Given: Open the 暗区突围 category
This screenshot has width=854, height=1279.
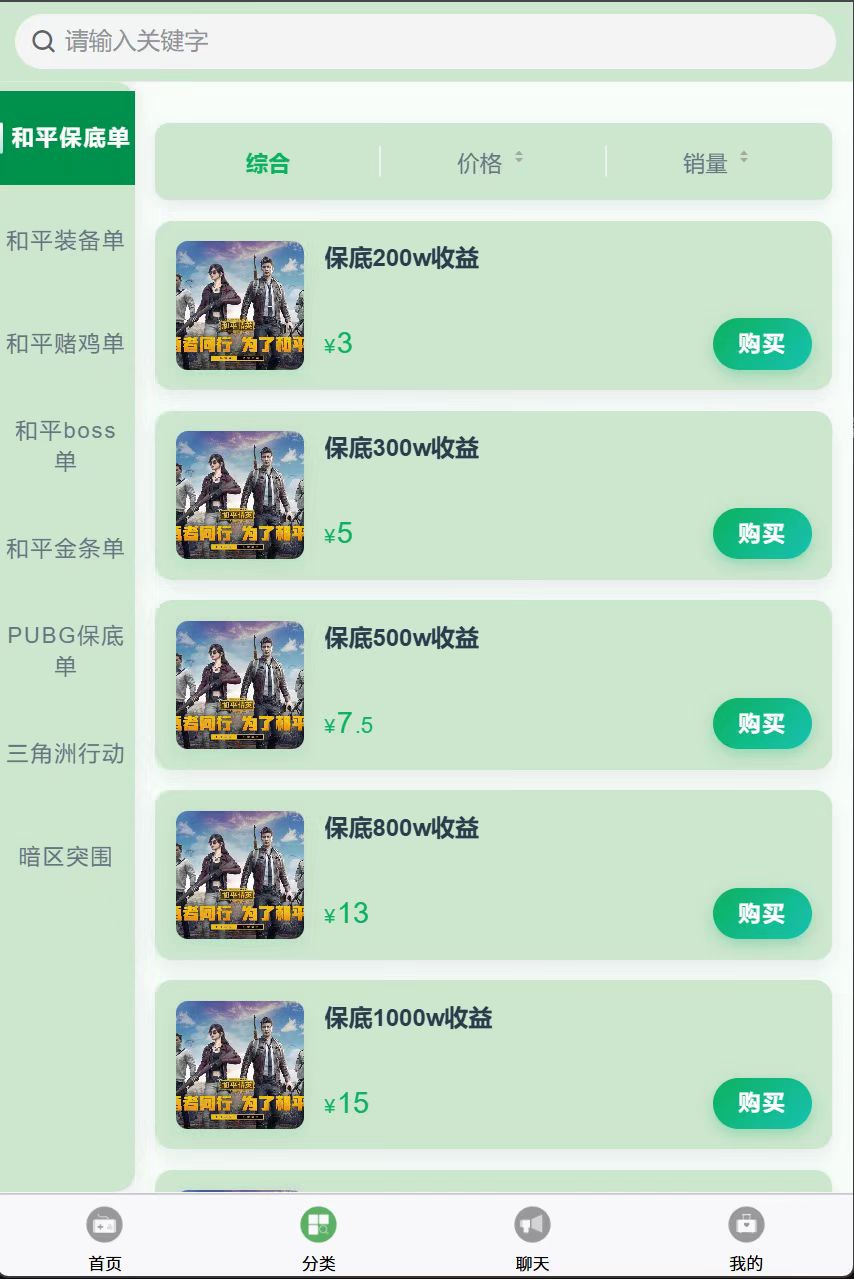Looking at the screenshot, I should pyautogui.click(x=66, y=856).
